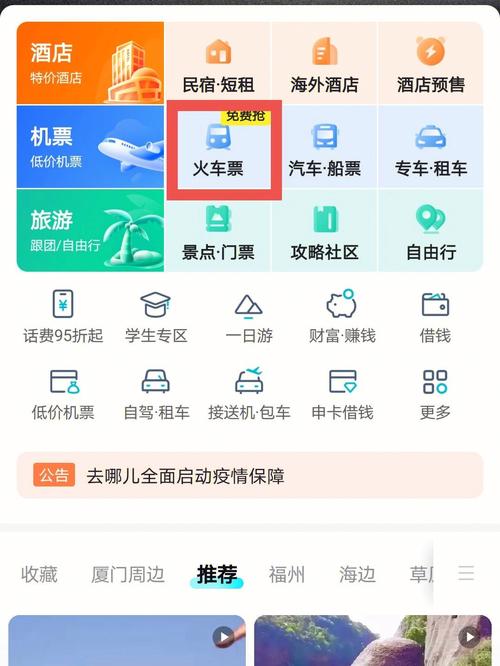Image resolution: width=500 pixels, height=666 pixels.
Task: Tap 更多 to see more services
Action: (x=435, y=394)
